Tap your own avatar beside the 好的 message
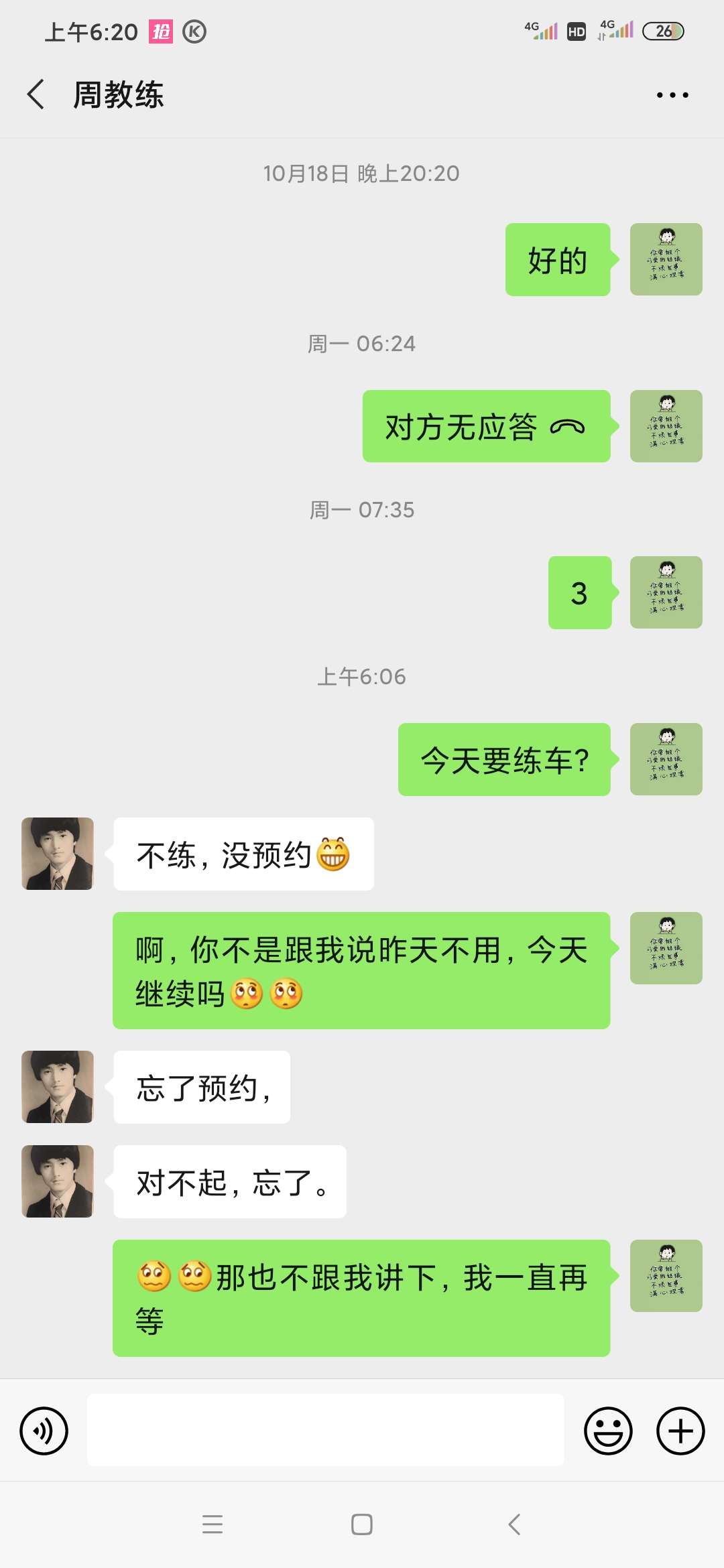 tap(666, 260)
